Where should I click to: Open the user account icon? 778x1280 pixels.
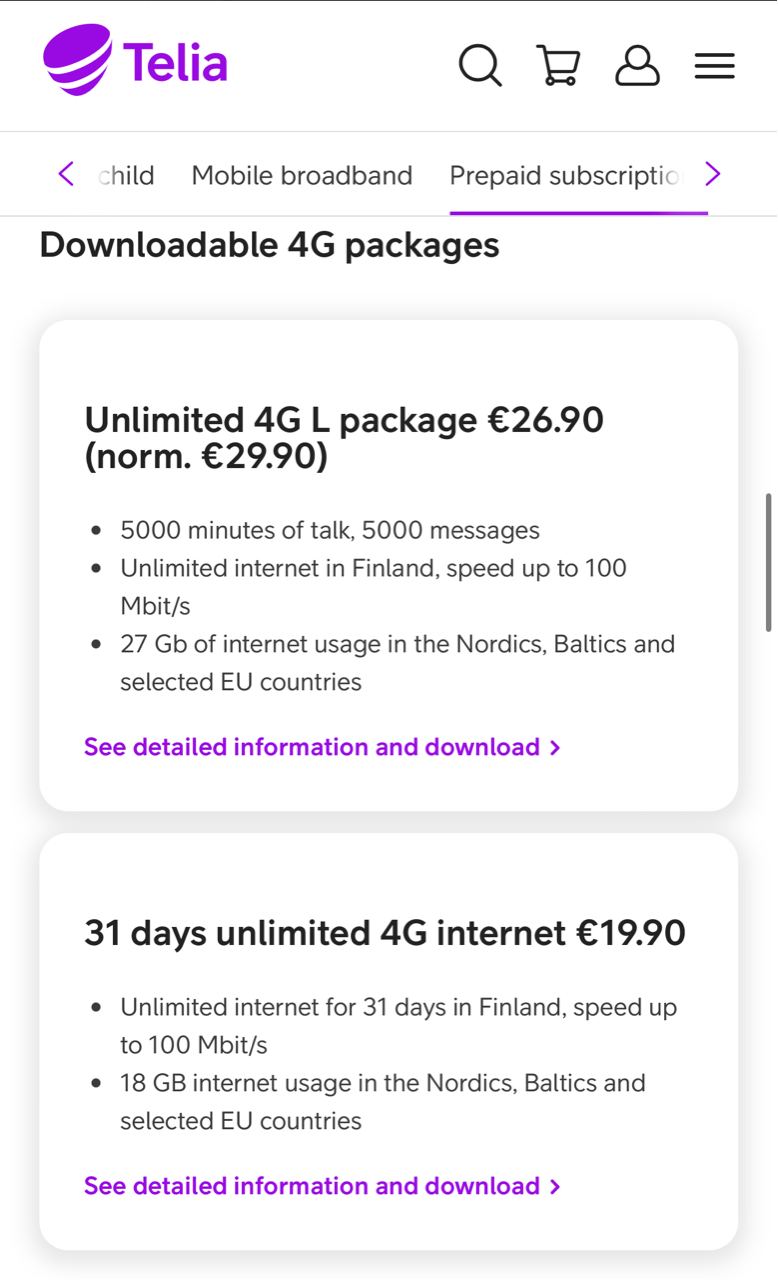[637, 66]
